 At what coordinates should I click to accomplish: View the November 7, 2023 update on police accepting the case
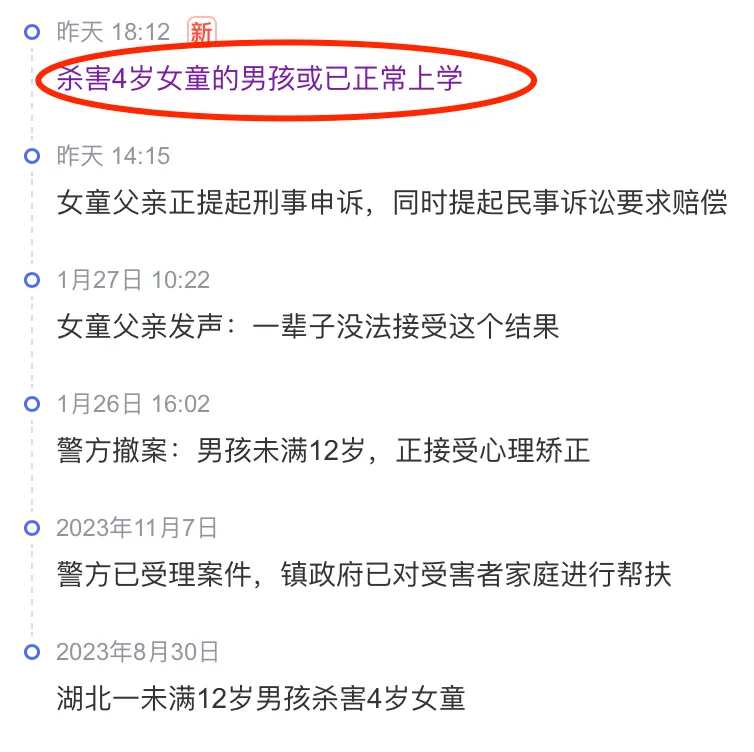click(364, 574)
